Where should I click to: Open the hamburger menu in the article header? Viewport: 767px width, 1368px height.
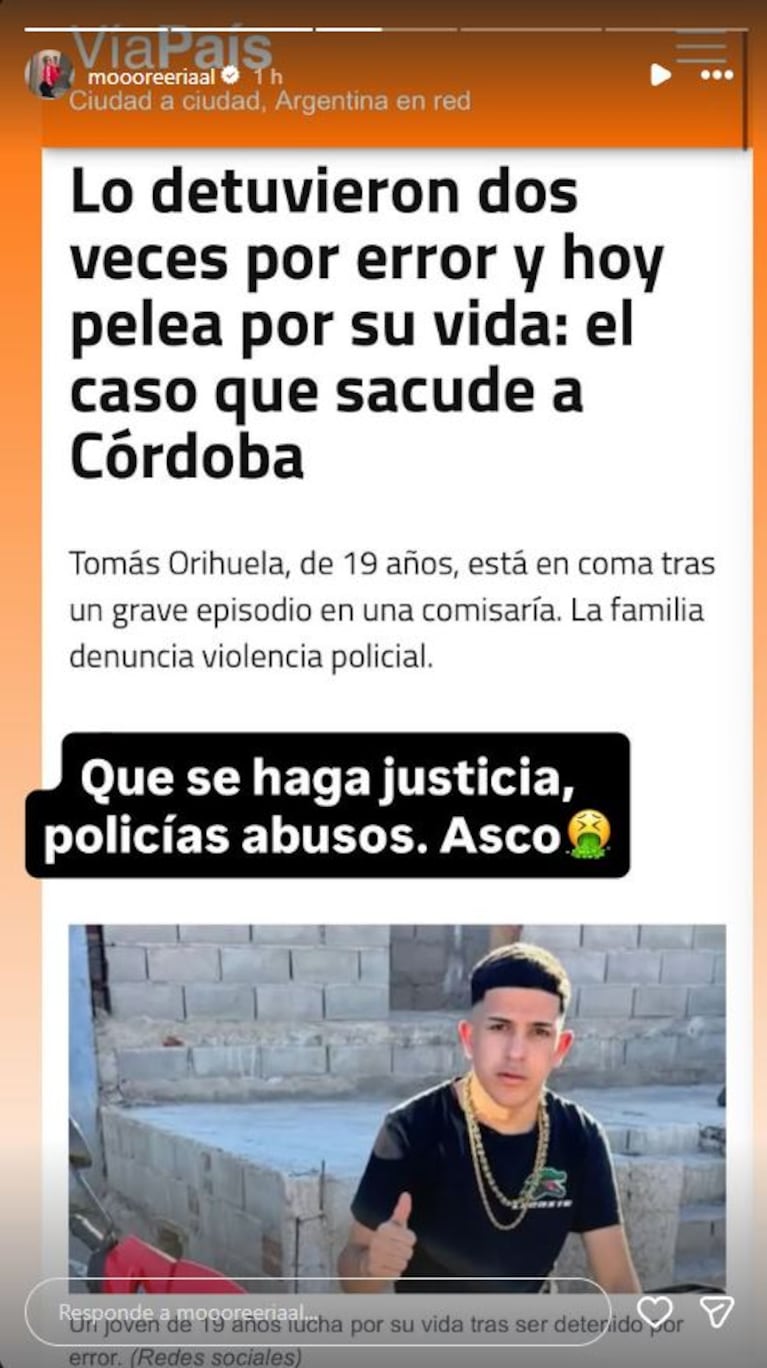click(700, 48)
